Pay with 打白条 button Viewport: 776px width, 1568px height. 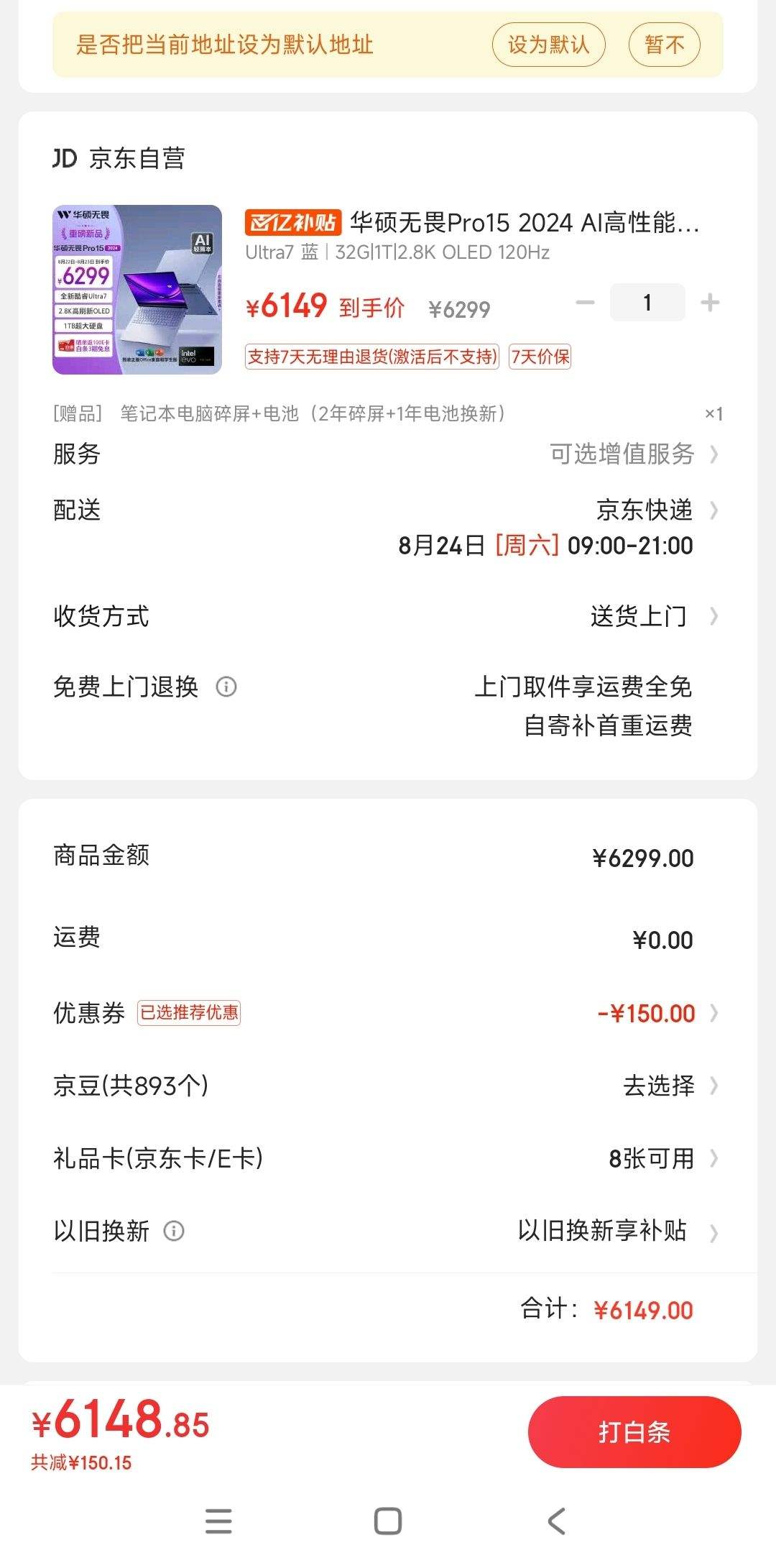click(x=634, y=1431)
